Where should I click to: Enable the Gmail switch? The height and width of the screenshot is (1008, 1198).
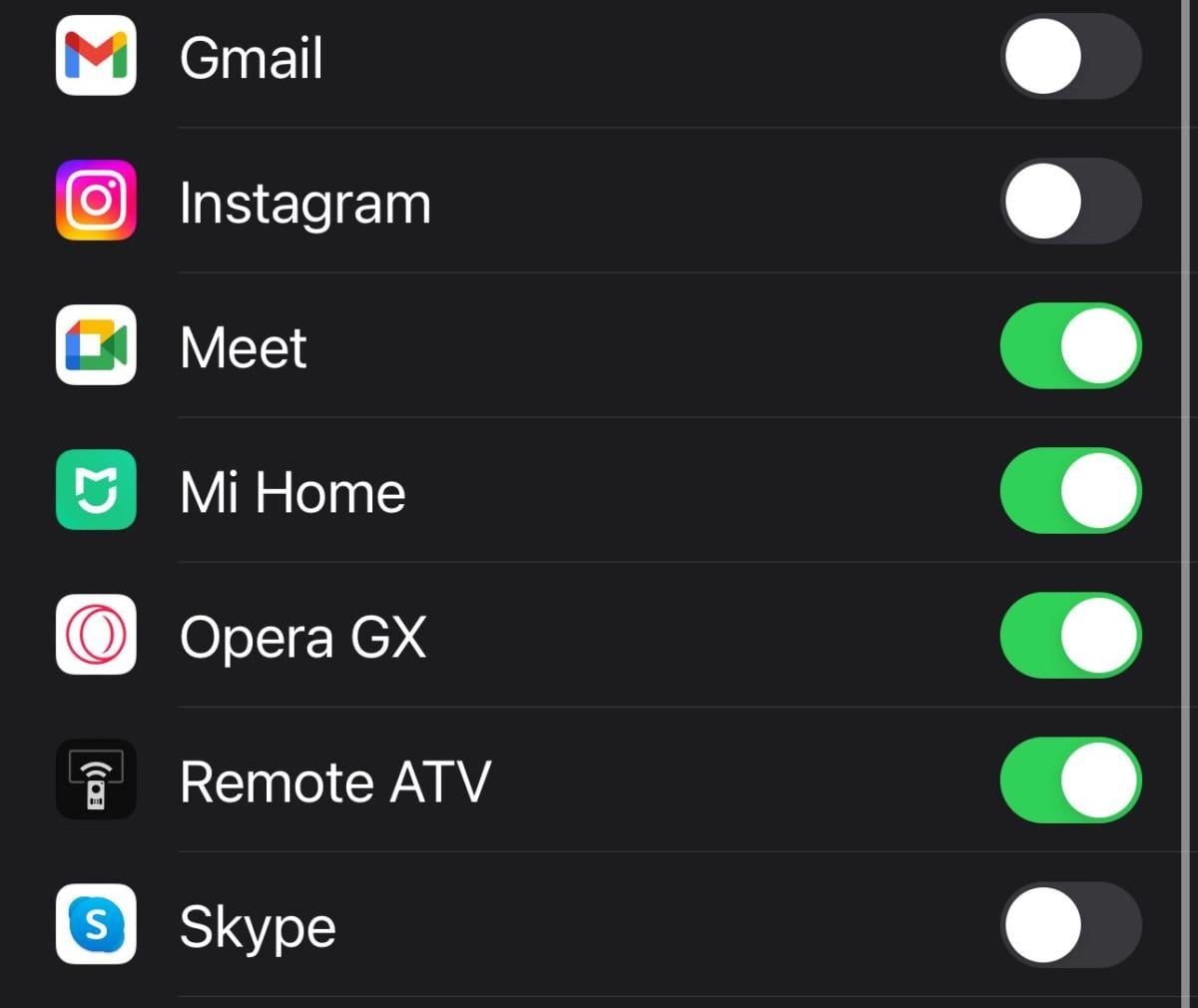(x=1070, y=57)
